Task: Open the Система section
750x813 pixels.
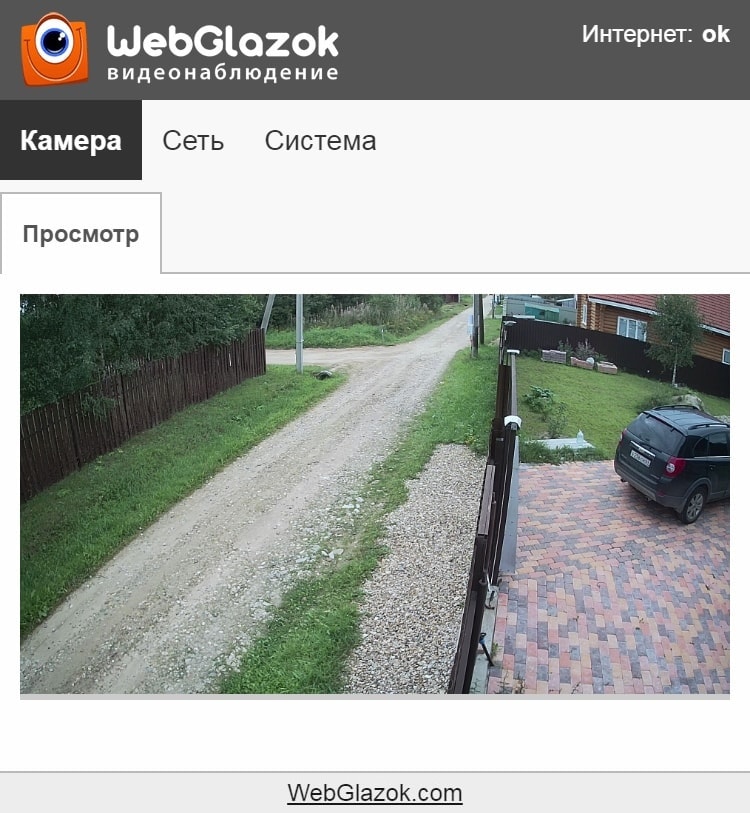Action: (x=320, y=141)
